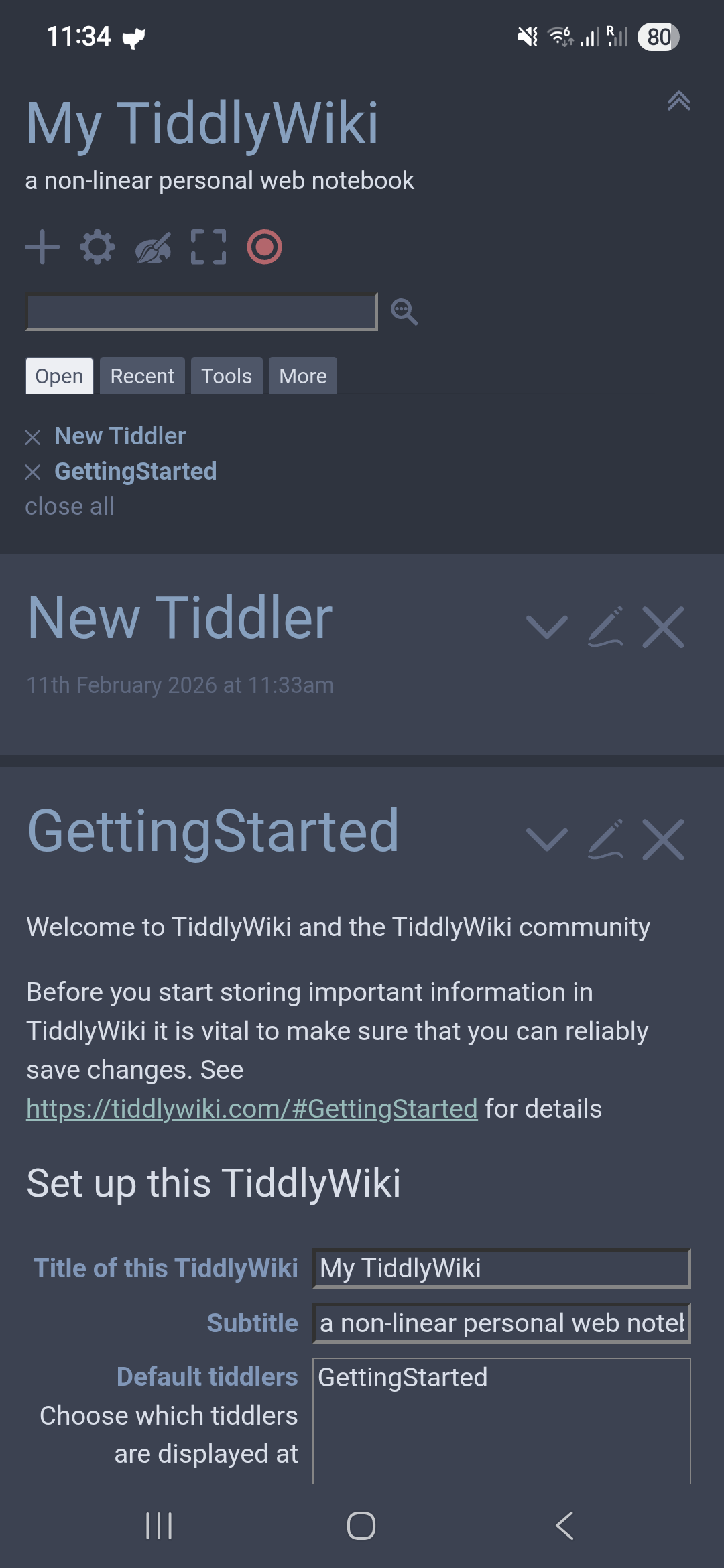Expand more actions for GettingStarted tiddler
724x1568 pixels.
click(x=547, y=840)
